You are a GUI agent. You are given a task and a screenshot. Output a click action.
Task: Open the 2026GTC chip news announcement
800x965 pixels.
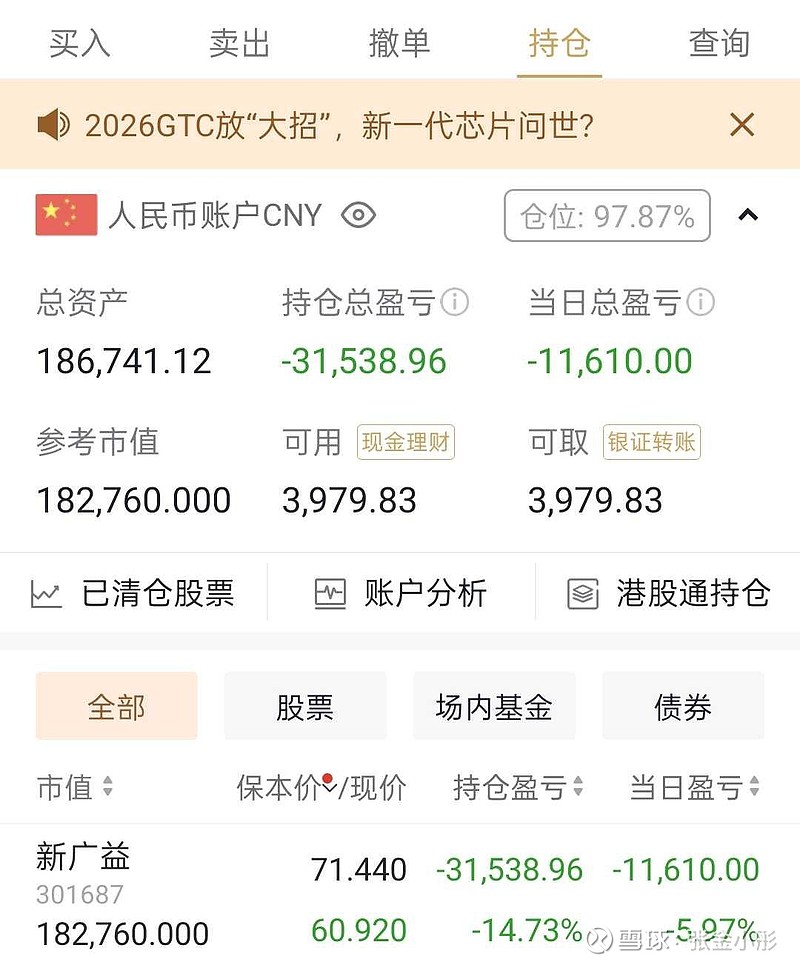(x=339, y=126)
